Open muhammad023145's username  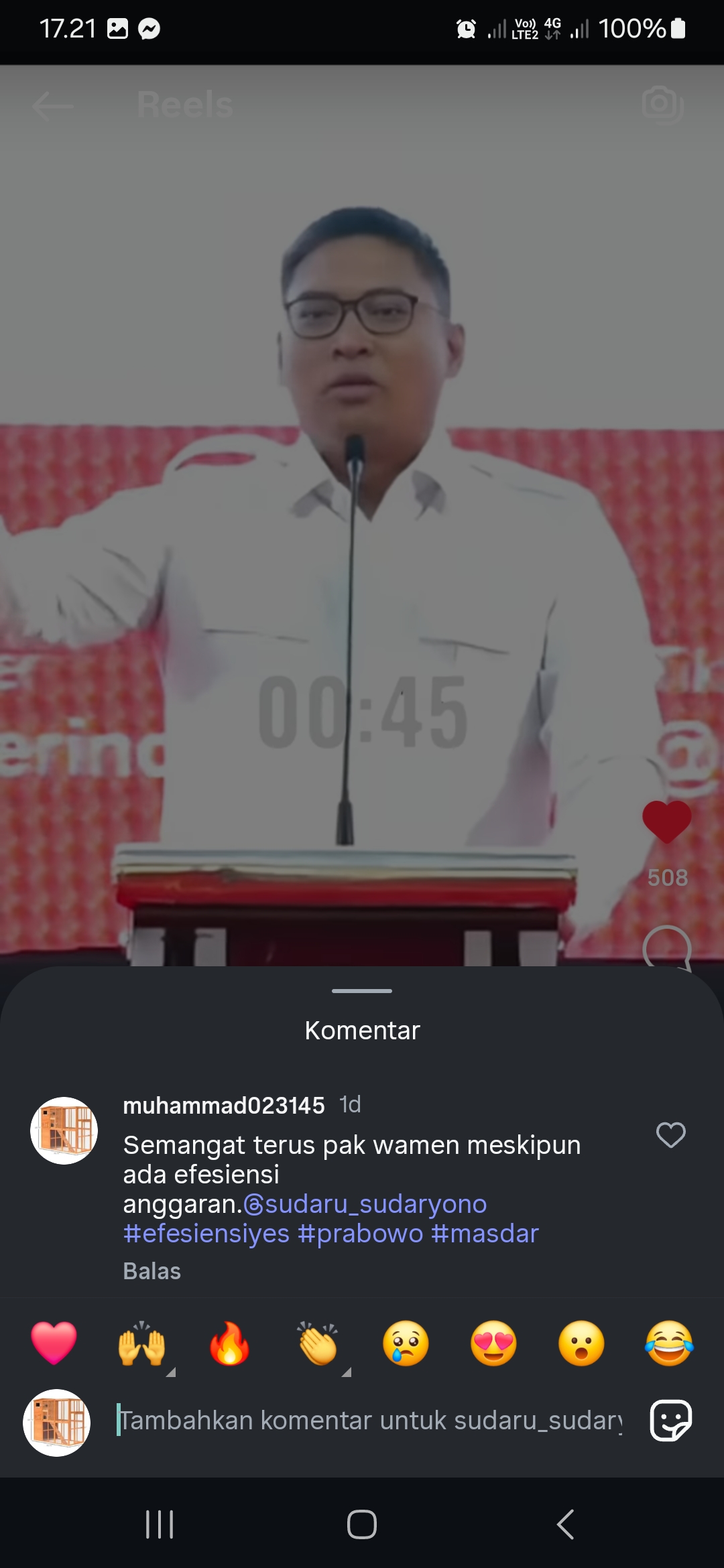224,1106
